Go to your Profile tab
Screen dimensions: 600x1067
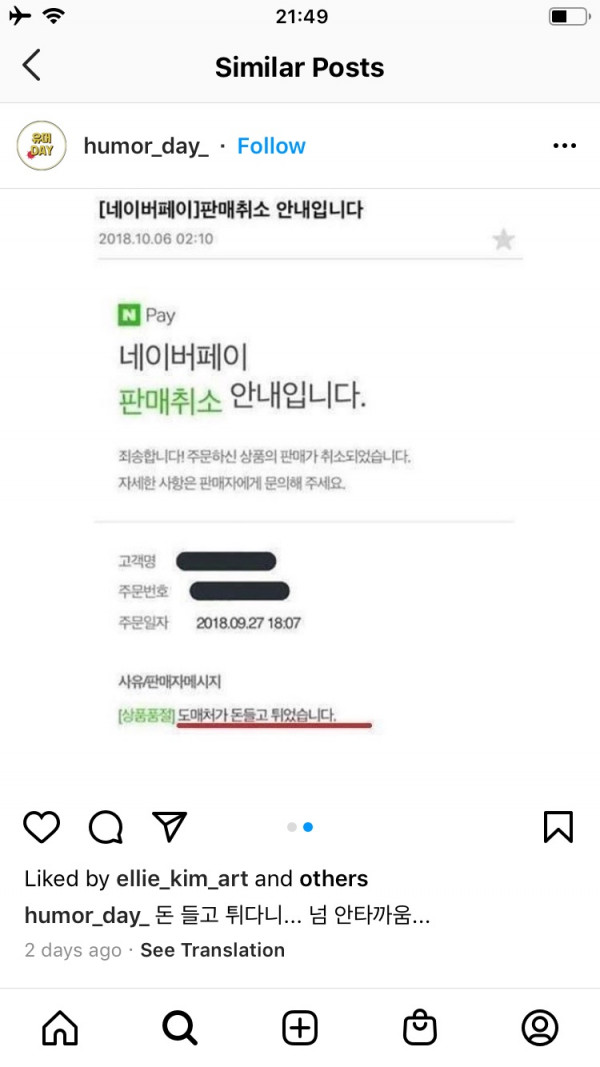pyautogui.click(x=540, y=1027)
